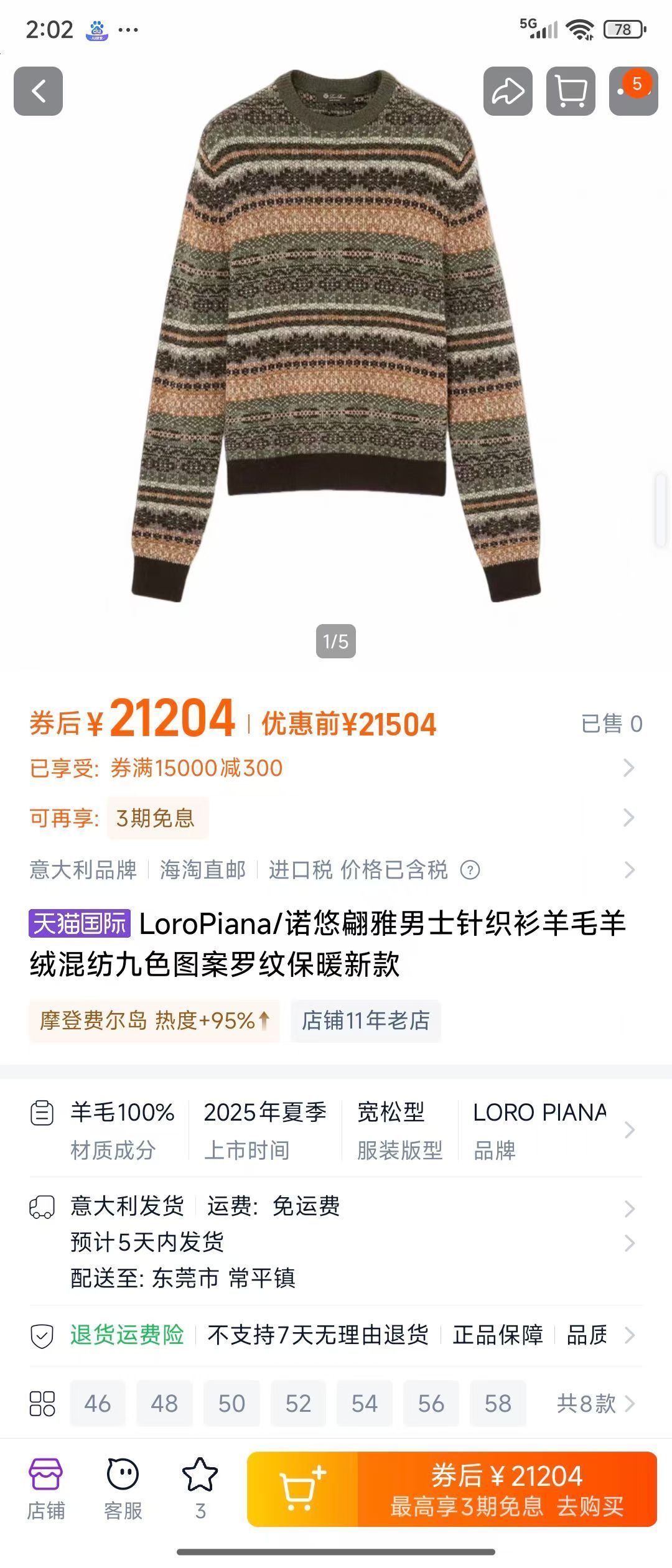View all 共8款 options

coord(595,1404)
